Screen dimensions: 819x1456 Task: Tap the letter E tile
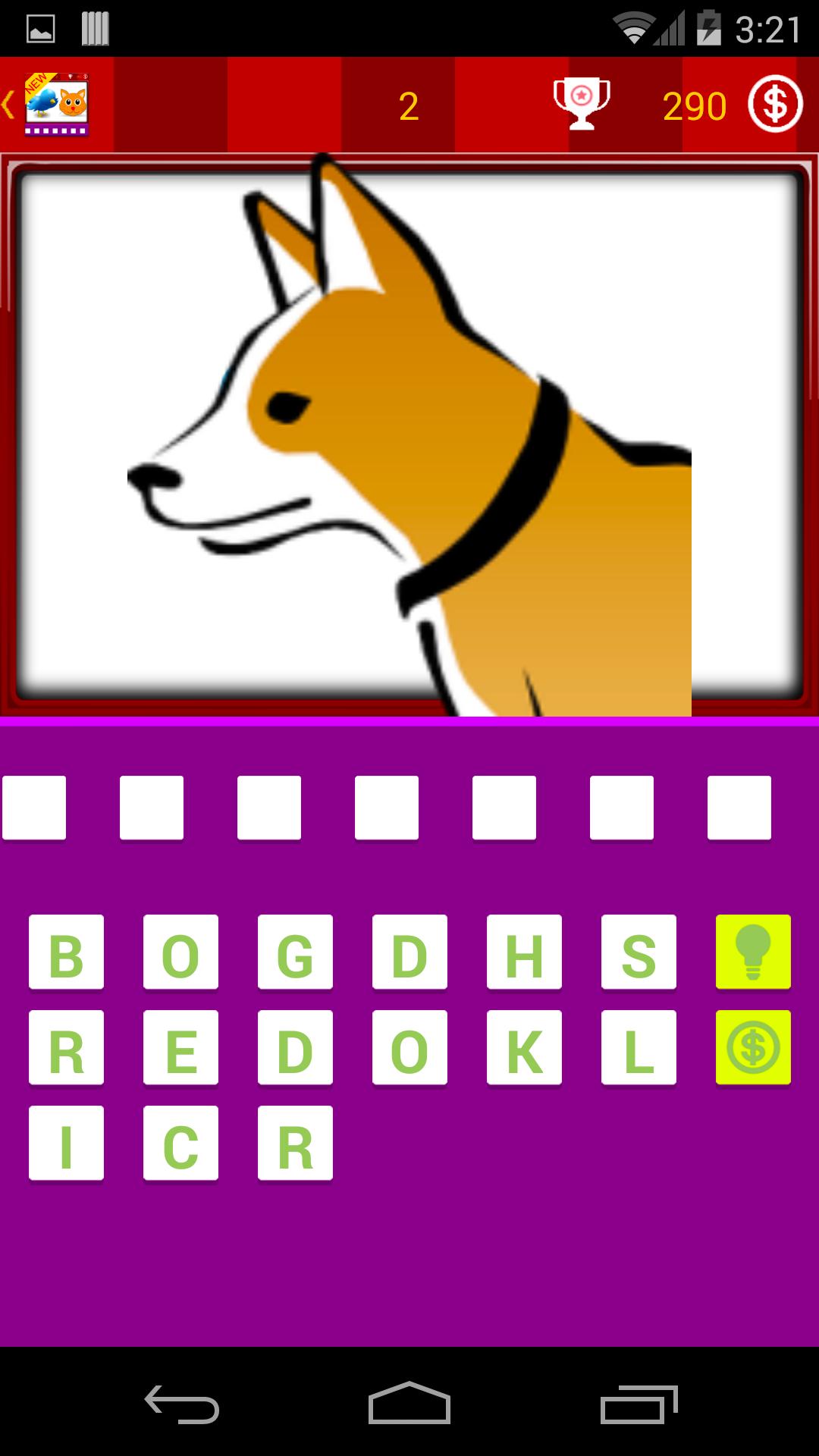click(180, 1047)
